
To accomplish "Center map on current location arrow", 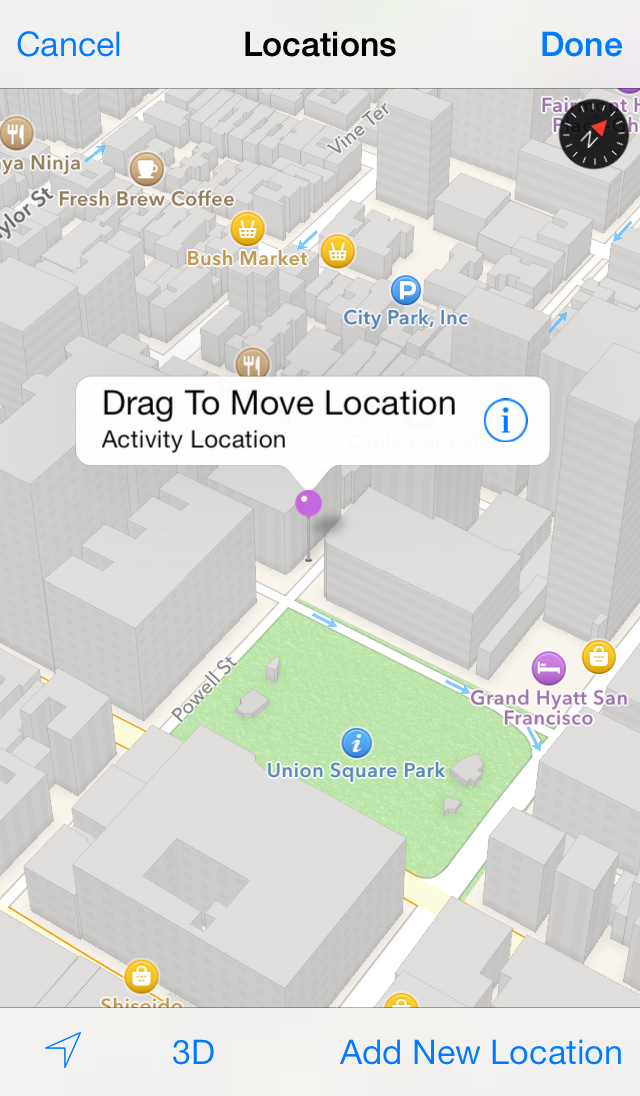I will 64,1049.
